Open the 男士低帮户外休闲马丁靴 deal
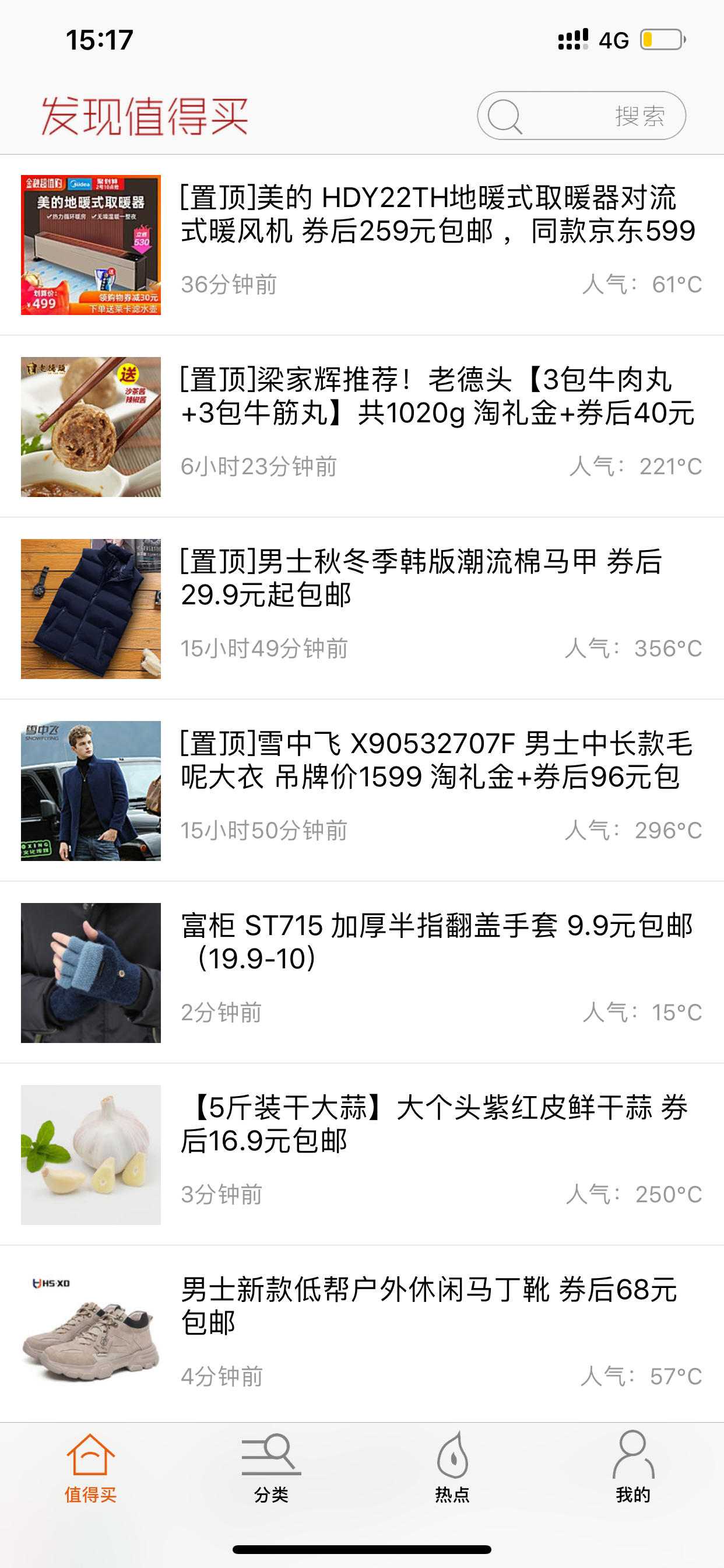The width and height of the screenshot is (724, 1568). click(362, 1334)
